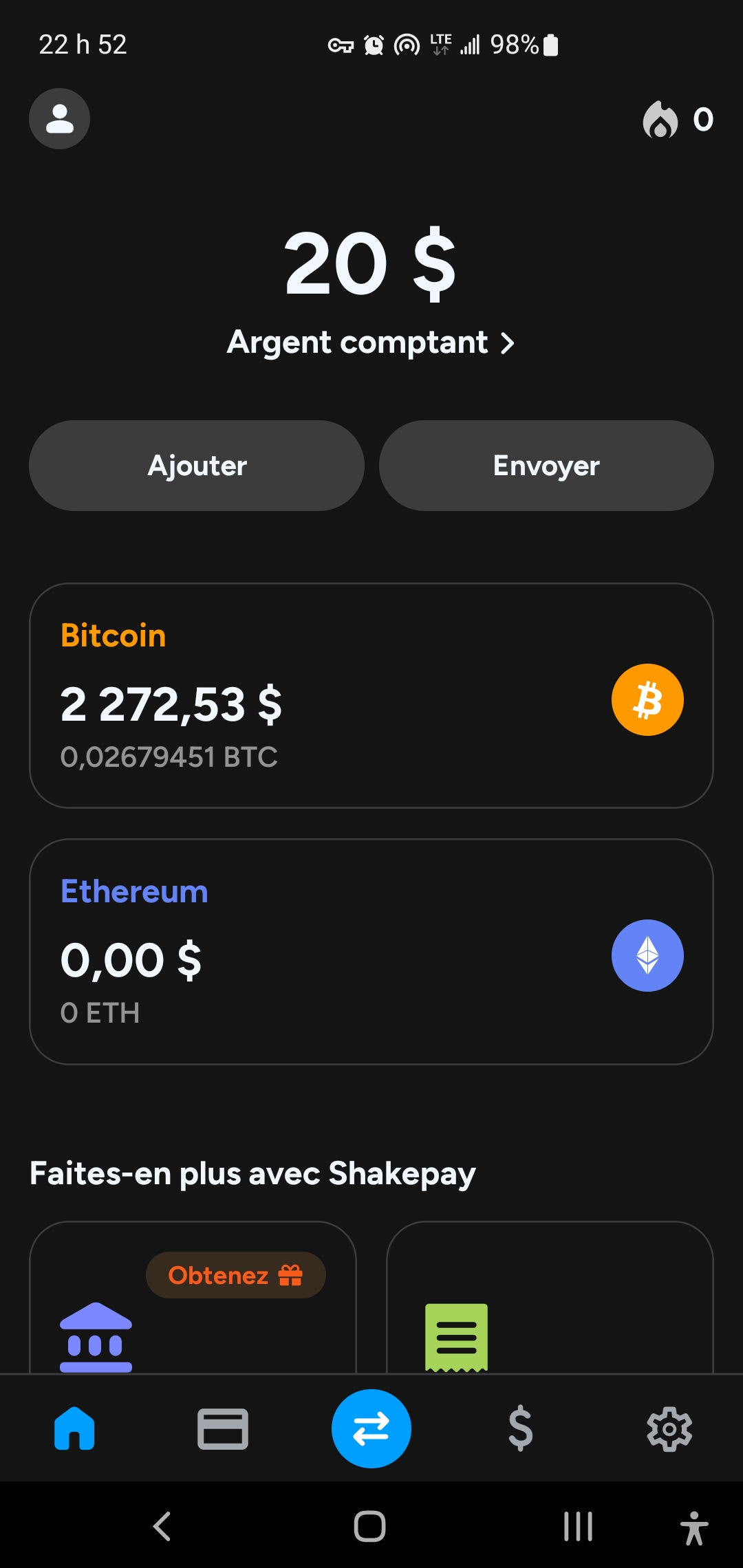Open the green receipt card
This screenshot has height=1568, width=743.
pos(549,1300)
